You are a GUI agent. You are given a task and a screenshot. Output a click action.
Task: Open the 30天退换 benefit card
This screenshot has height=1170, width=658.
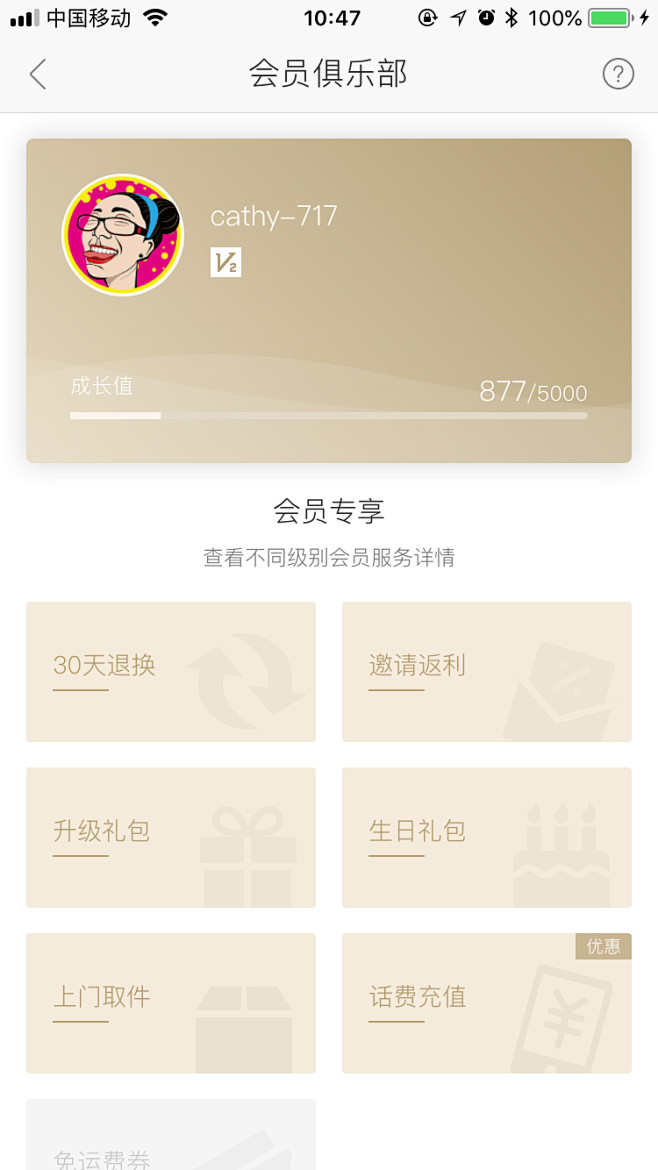click(x=171, y=671)
